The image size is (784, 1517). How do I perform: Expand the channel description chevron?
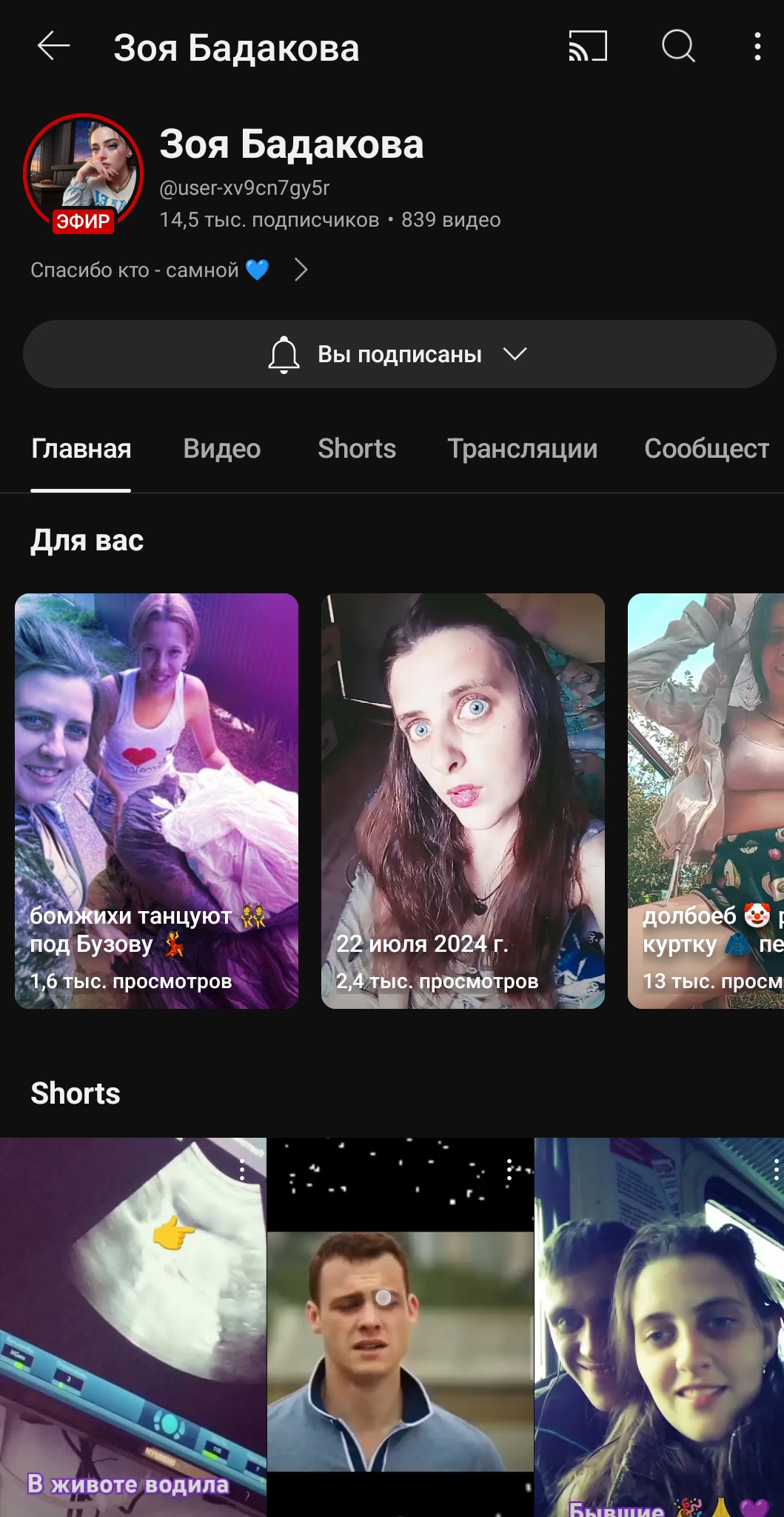pyautogui.click(x=301, y=270)
